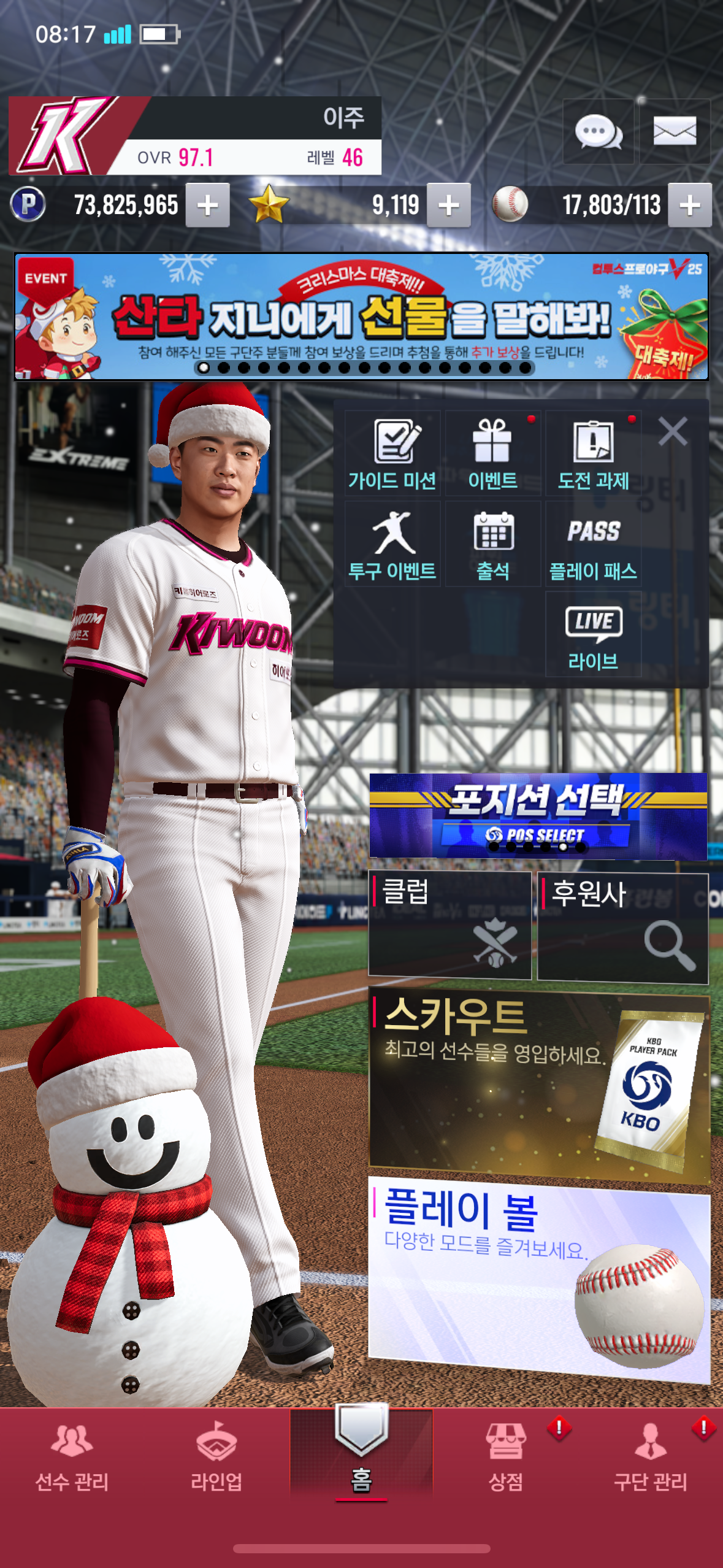Open 출석 attendance calendar

coord(493,544)
